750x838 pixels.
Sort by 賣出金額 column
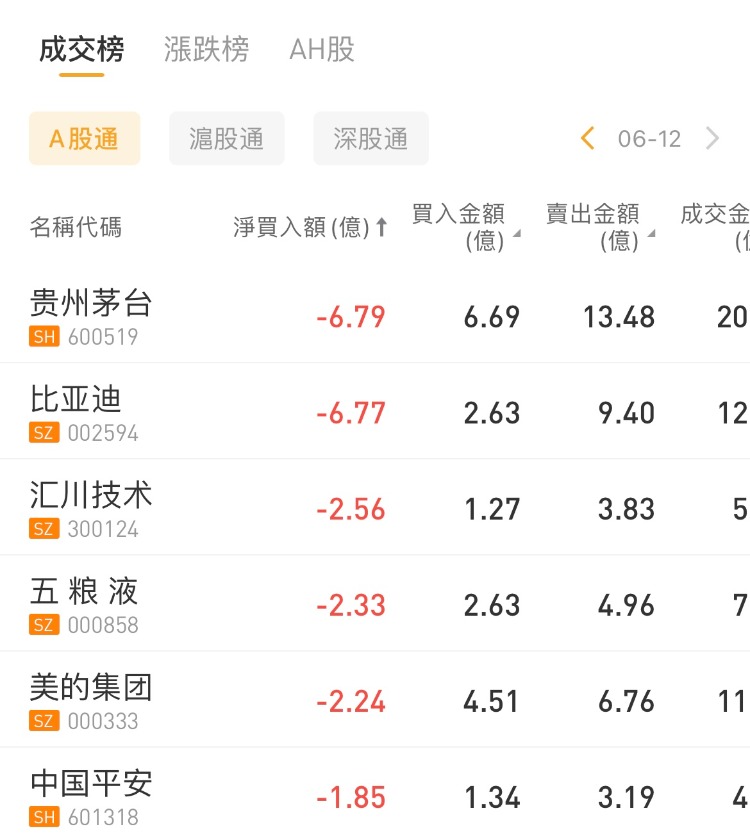point(600,227)
